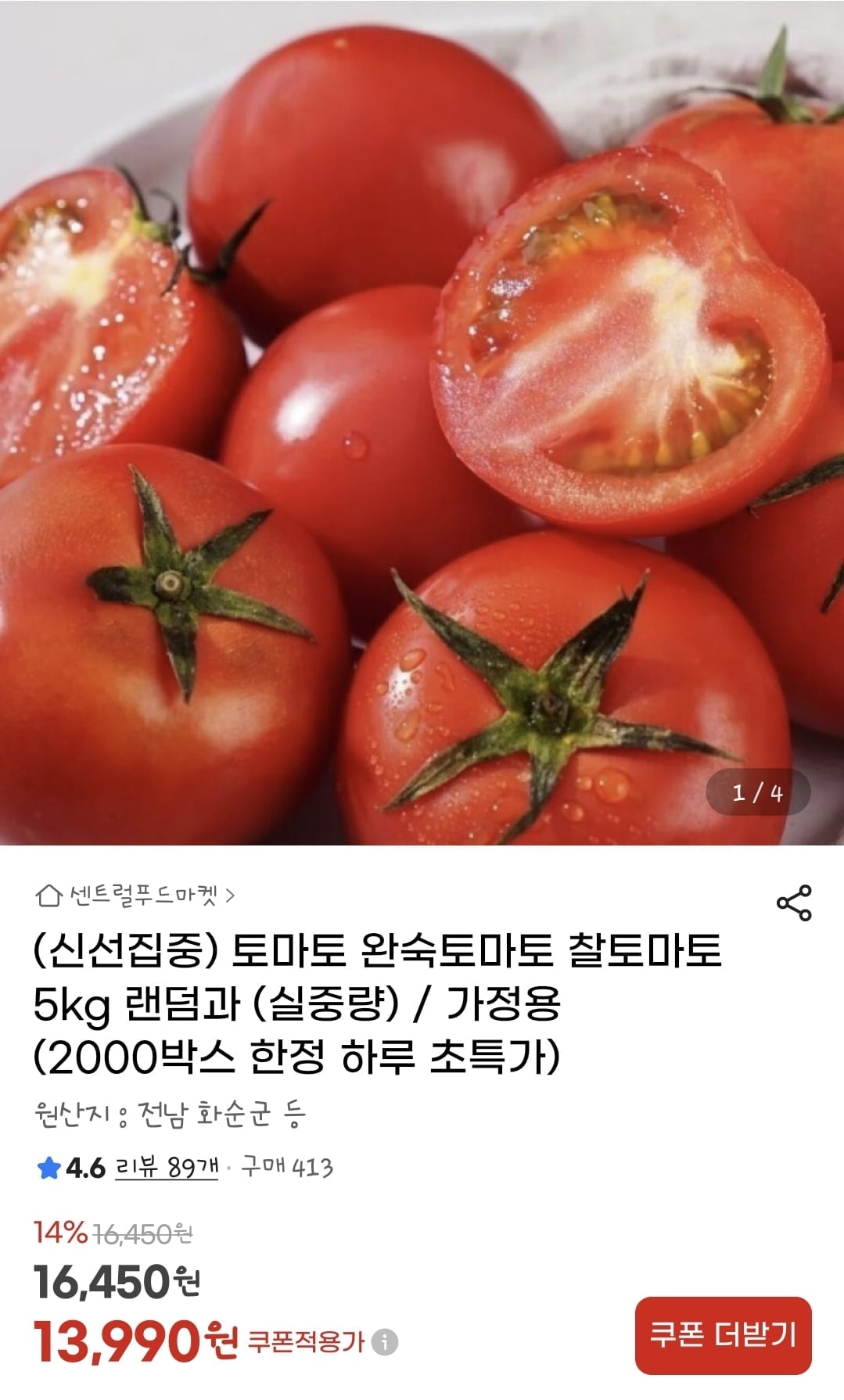844x1400 pixels.
Task: Tap the tomato product photo
Action: tap(422, 422)
